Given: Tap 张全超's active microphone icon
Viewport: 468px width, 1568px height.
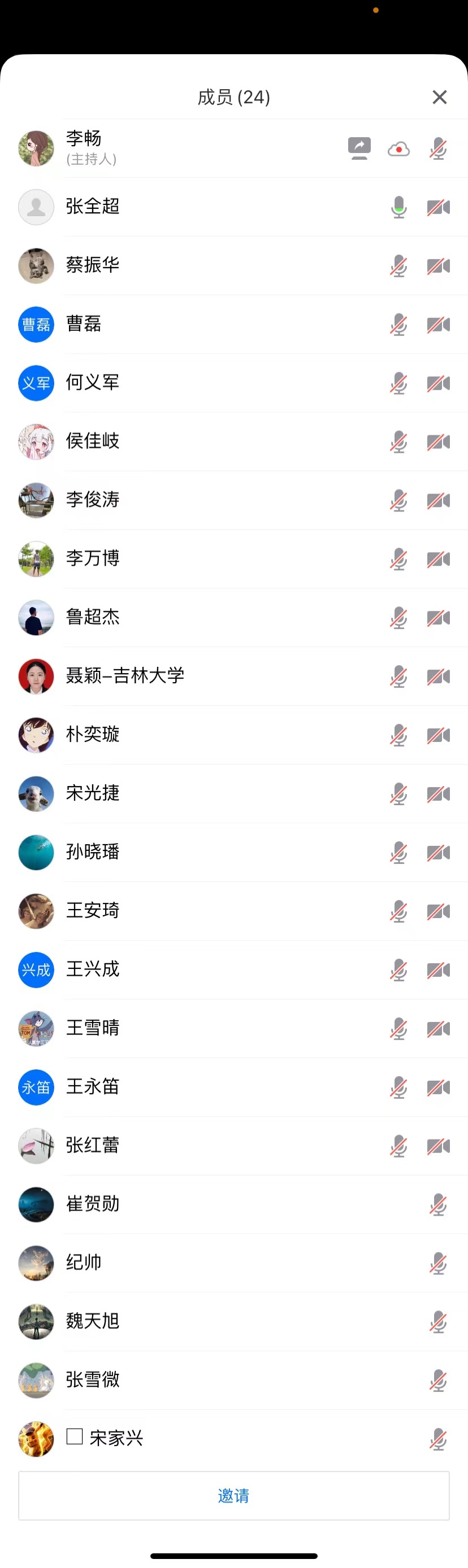Looking at the screenshot, I should click(x=398, y=208).
